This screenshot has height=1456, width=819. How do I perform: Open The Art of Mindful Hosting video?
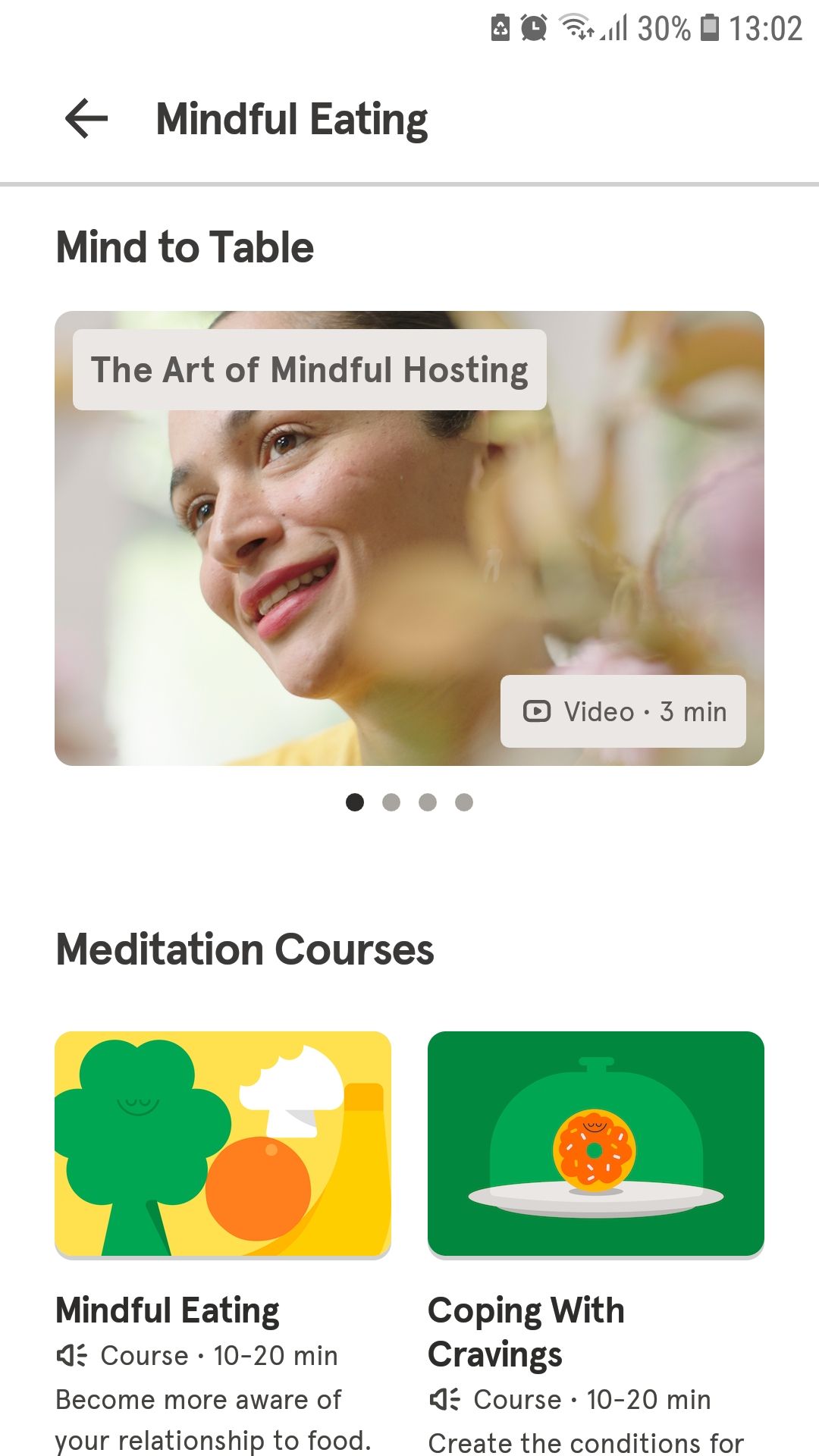point(409,538)
